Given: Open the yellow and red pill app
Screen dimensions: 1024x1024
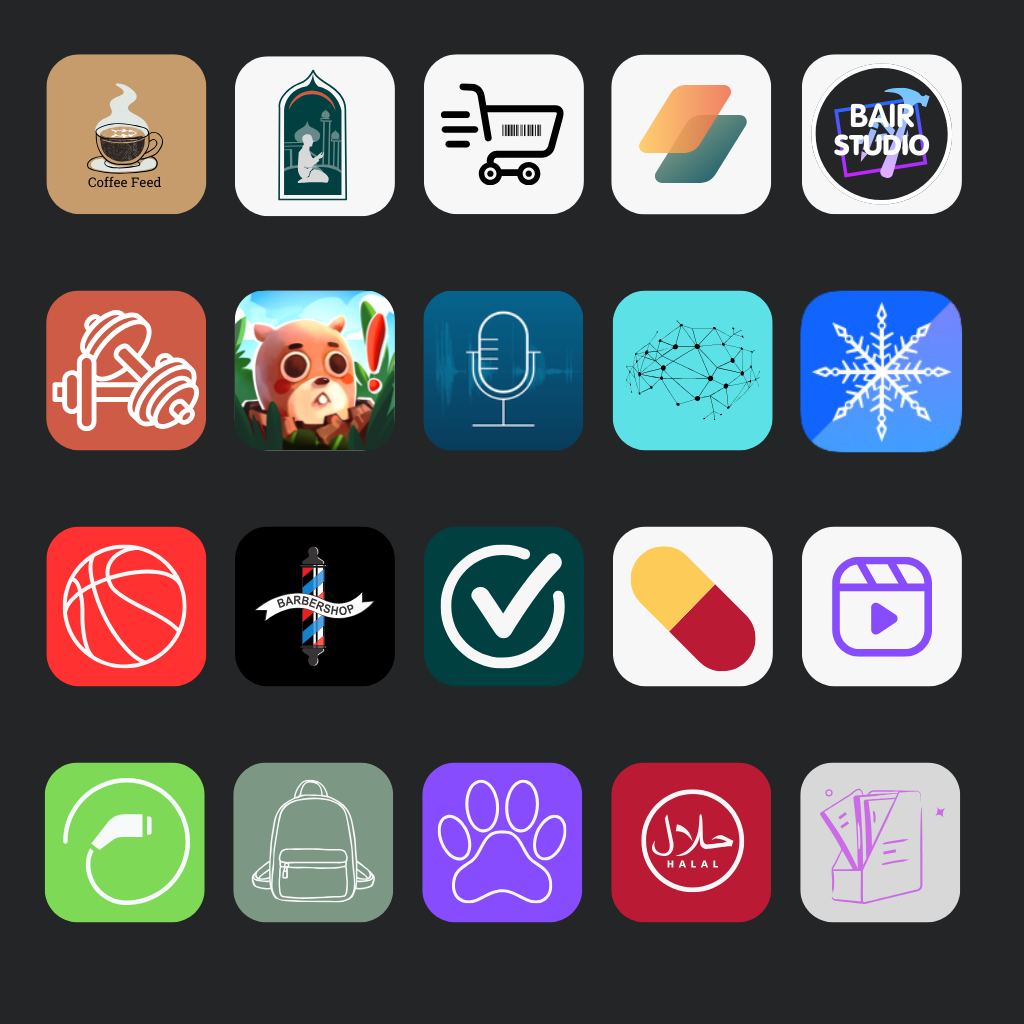Looking at the screenshot, I should click(692, 606).
